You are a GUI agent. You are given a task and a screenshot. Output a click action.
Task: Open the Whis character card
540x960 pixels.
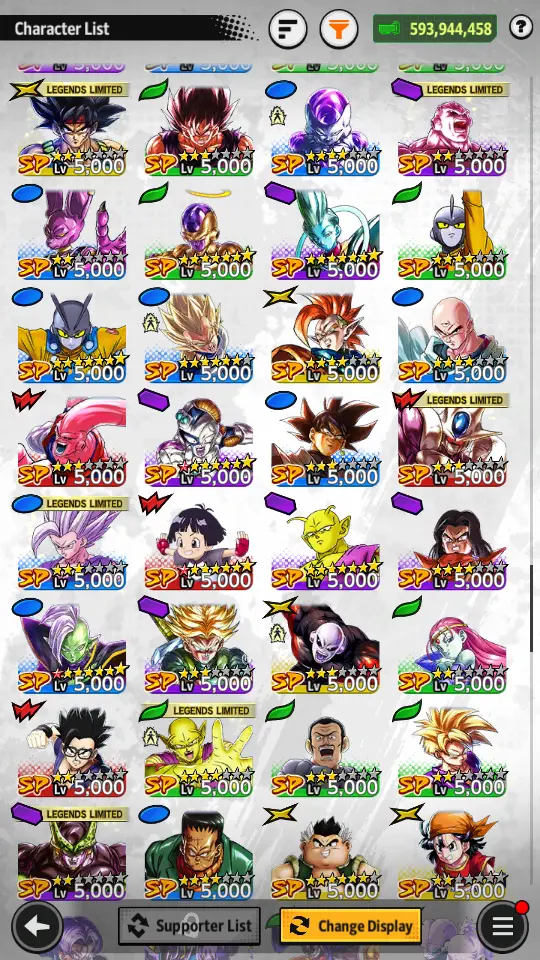tap(326, 231)
